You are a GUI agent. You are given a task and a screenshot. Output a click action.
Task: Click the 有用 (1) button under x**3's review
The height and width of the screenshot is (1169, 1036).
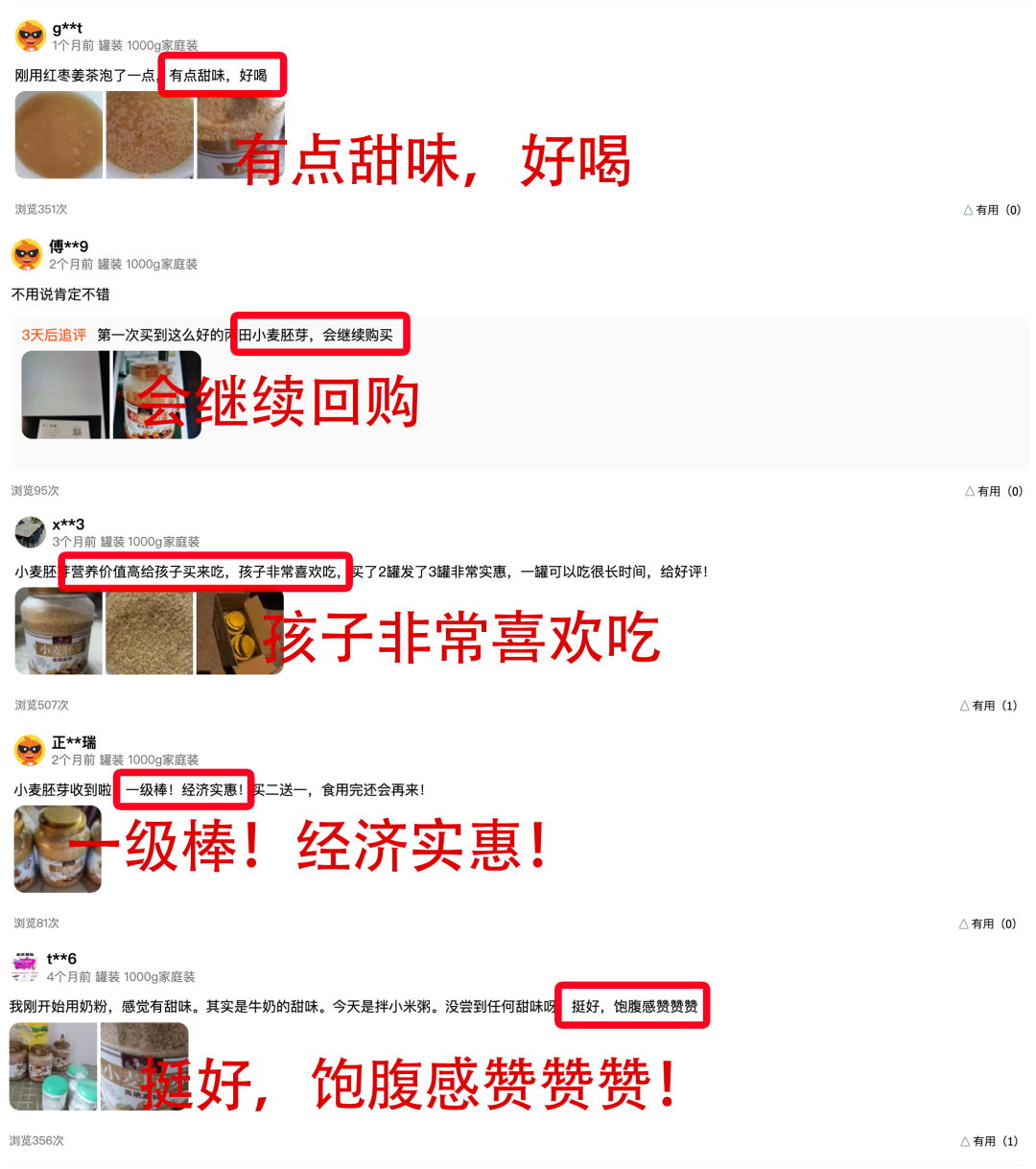tap(988, 705)
